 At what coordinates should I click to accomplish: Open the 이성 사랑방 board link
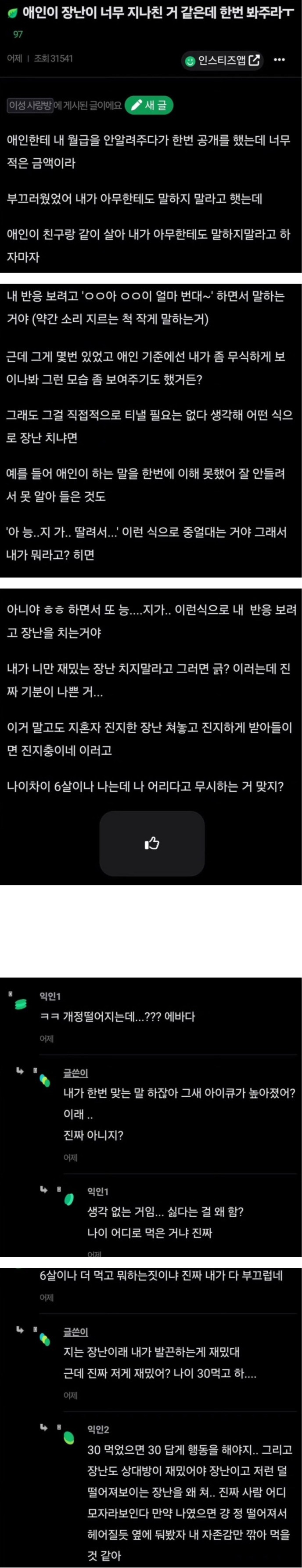tap(30, 106)
